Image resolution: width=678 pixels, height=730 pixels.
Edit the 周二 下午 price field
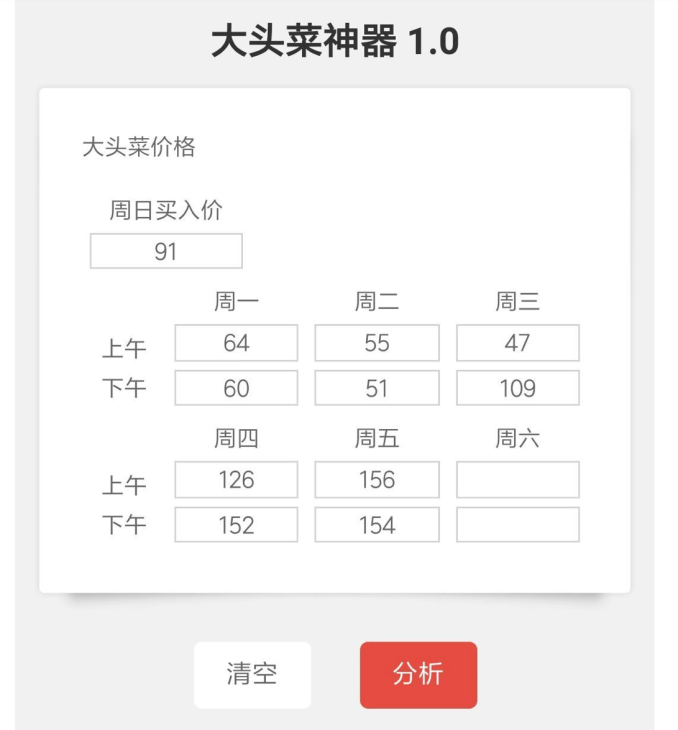pos(377,388)
